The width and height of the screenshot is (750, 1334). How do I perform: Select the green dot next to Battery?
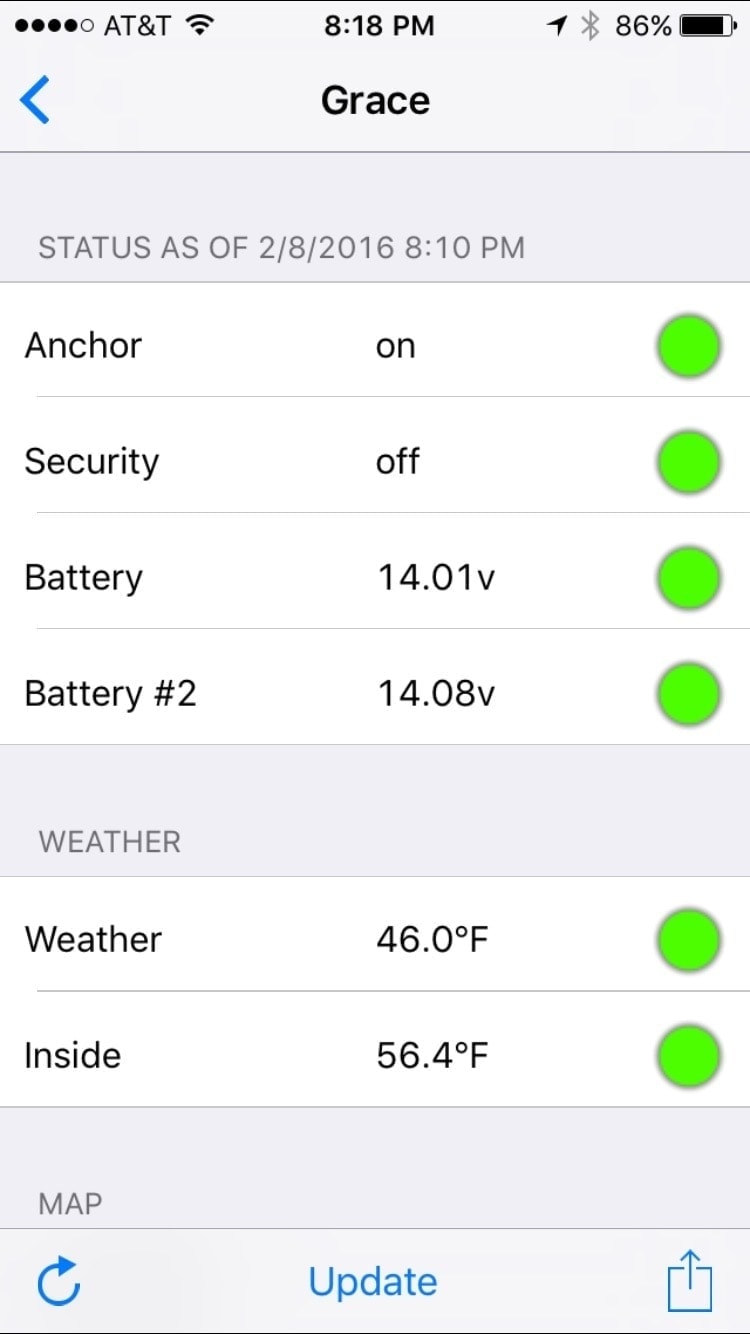tap(689, 577)
